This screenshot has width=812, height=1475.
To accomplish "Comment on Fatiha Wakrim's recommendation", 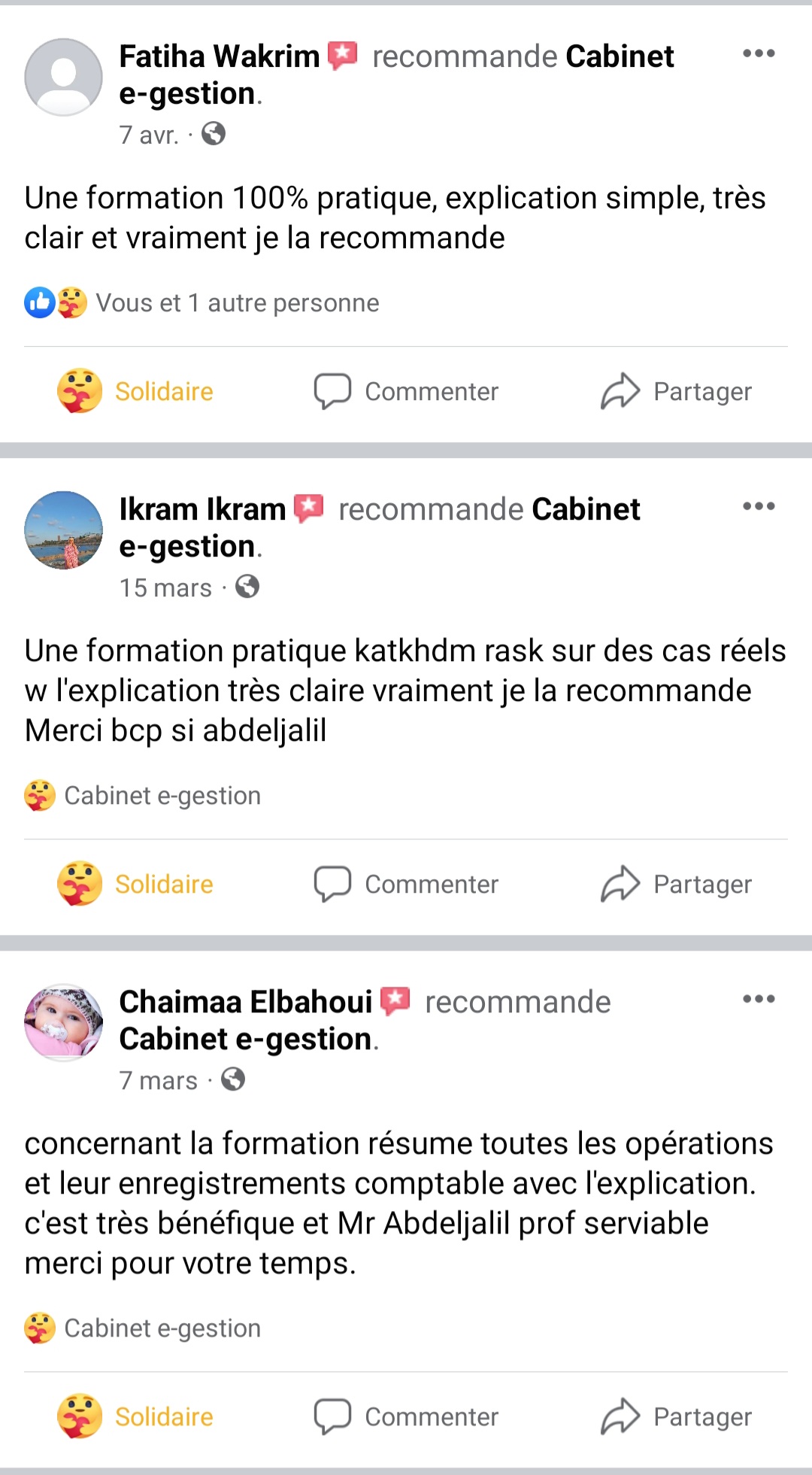I will click(406, 391).
